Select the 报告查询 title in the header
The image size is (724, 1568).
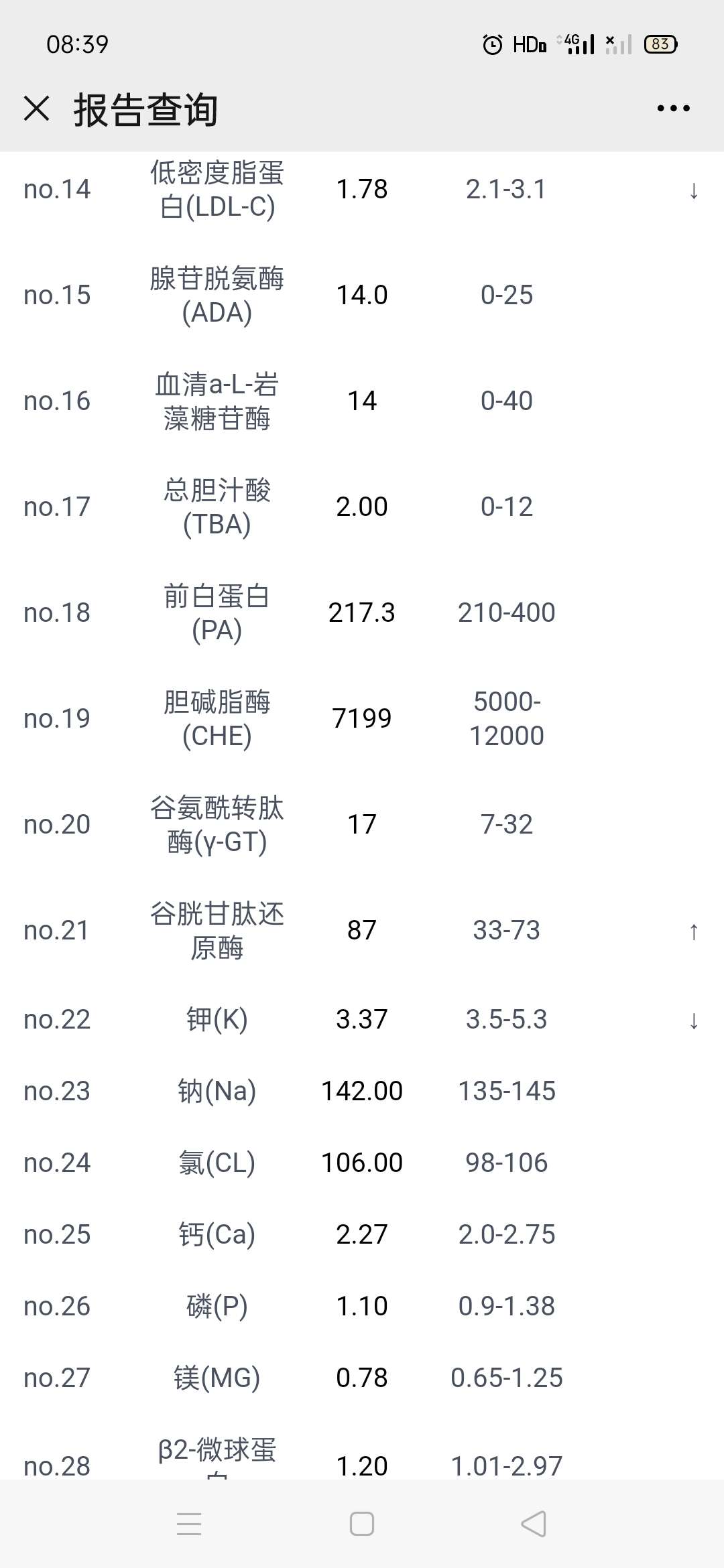pyautogui.click(x=144, y=111)
